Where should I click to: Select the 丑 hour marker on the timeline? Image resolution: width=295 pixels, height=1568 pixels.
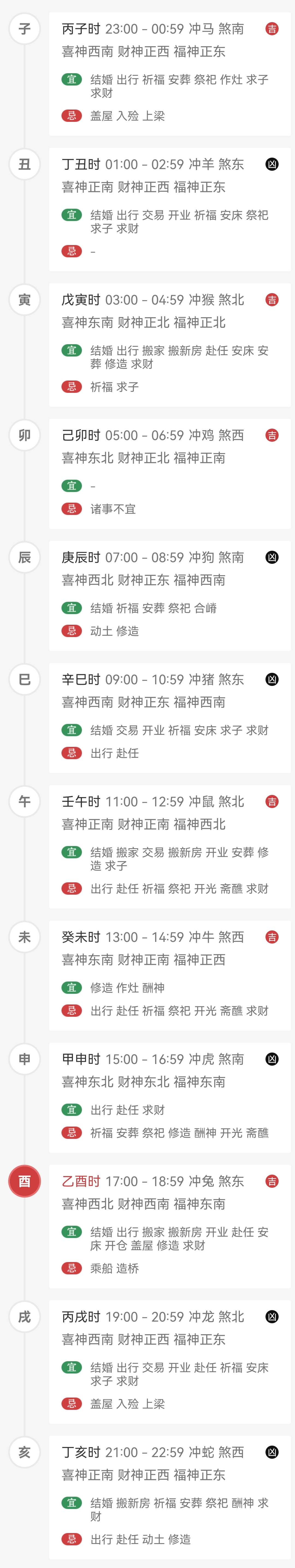(24, 164)
